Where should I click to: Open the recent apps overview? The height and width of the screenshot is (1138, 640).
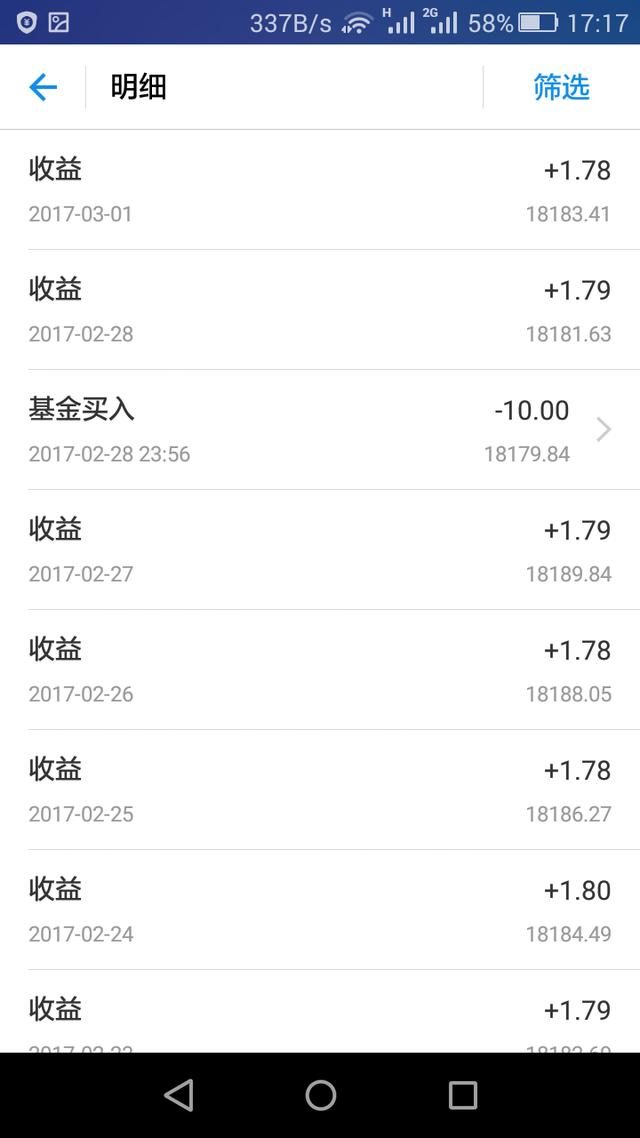(462, 1094)
